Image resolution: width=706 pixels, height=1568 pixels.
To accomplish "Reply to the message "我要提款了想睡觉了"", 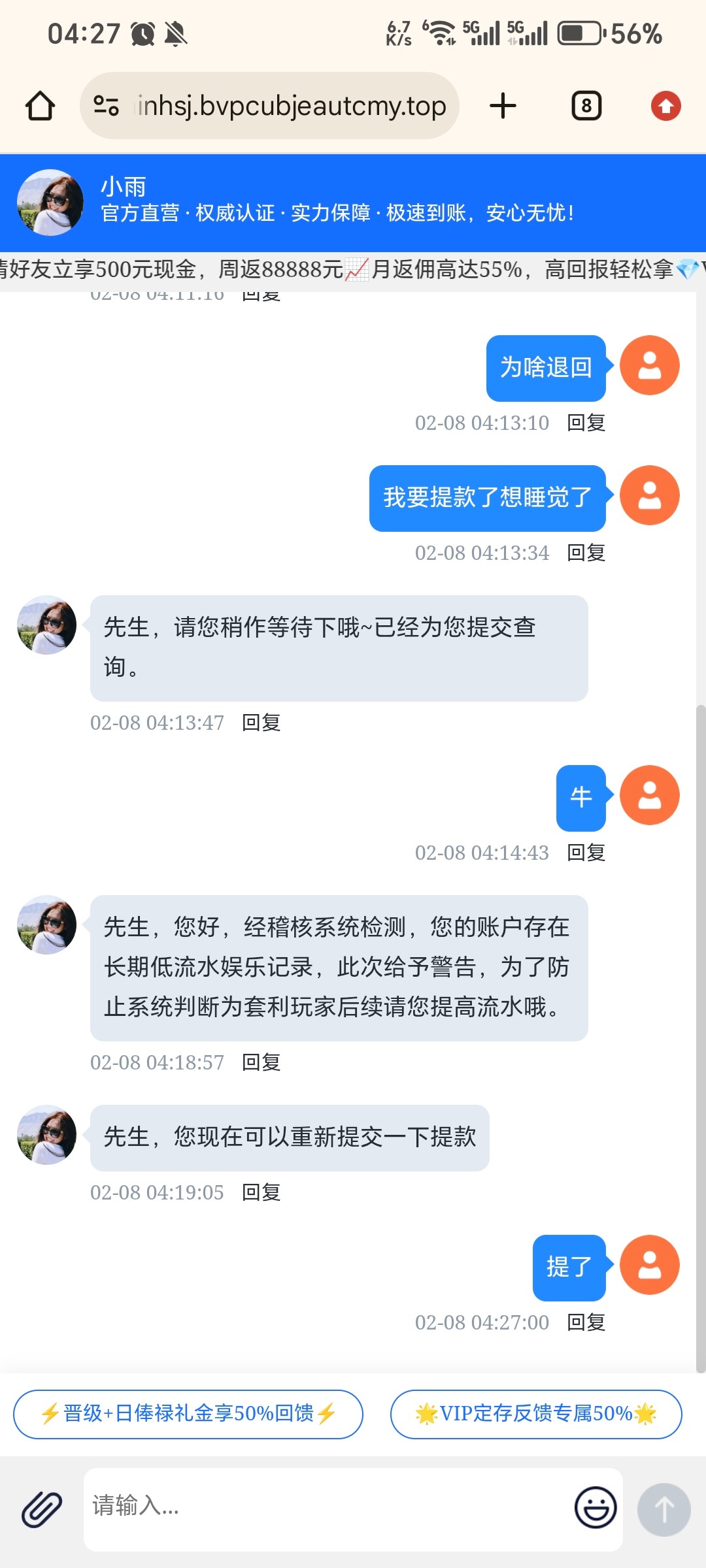I will pyautogui.click(x=586, y=553).
